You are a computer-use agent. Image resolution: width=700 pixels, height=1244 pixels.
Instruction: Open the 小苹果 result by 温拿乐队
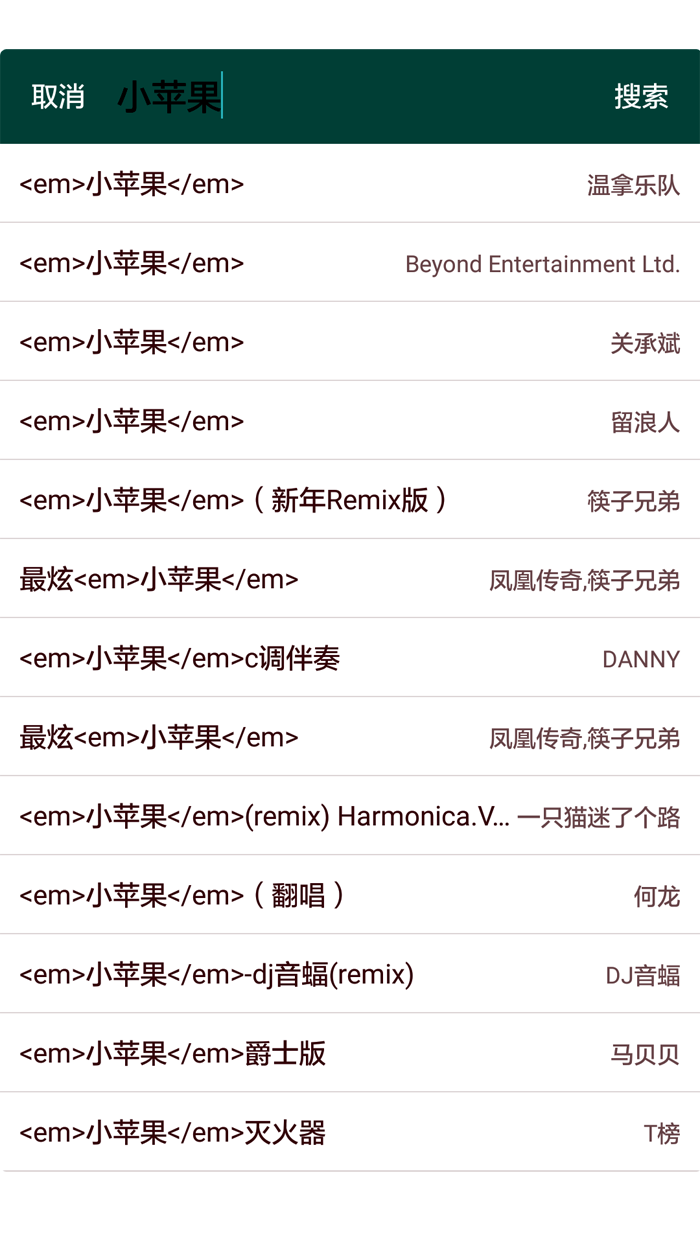coord(350,184)
